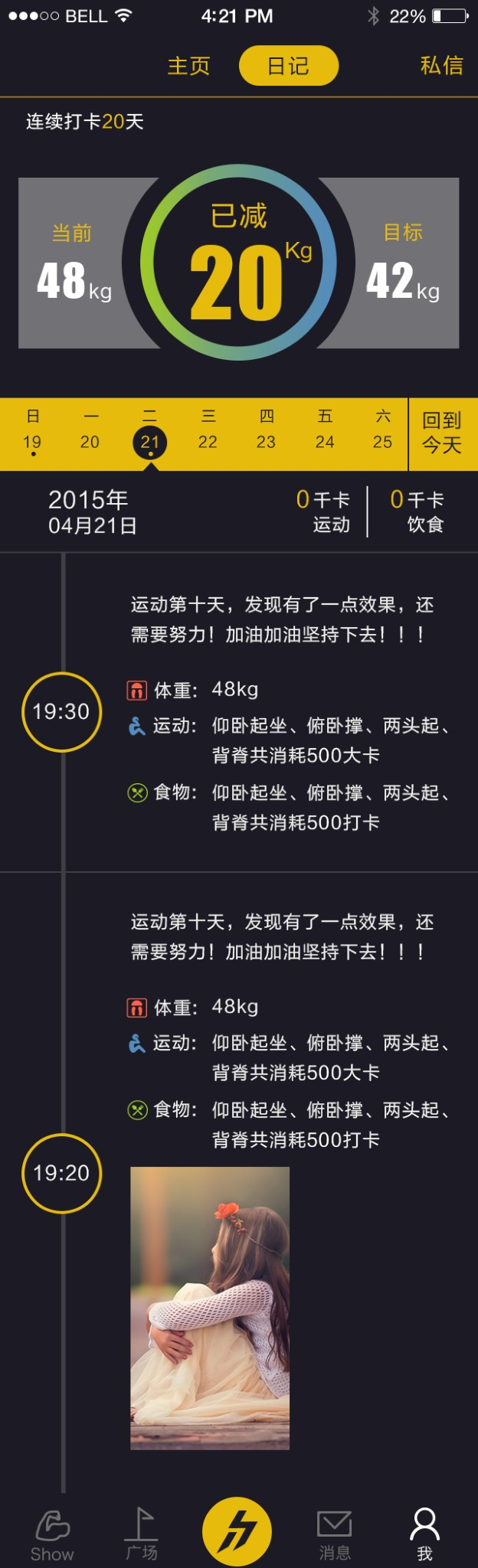The height and width of the screenshot is (1568, 478).
Task: Select the 日记 tab
Action: pyautogui.click(x=288, y=66)
